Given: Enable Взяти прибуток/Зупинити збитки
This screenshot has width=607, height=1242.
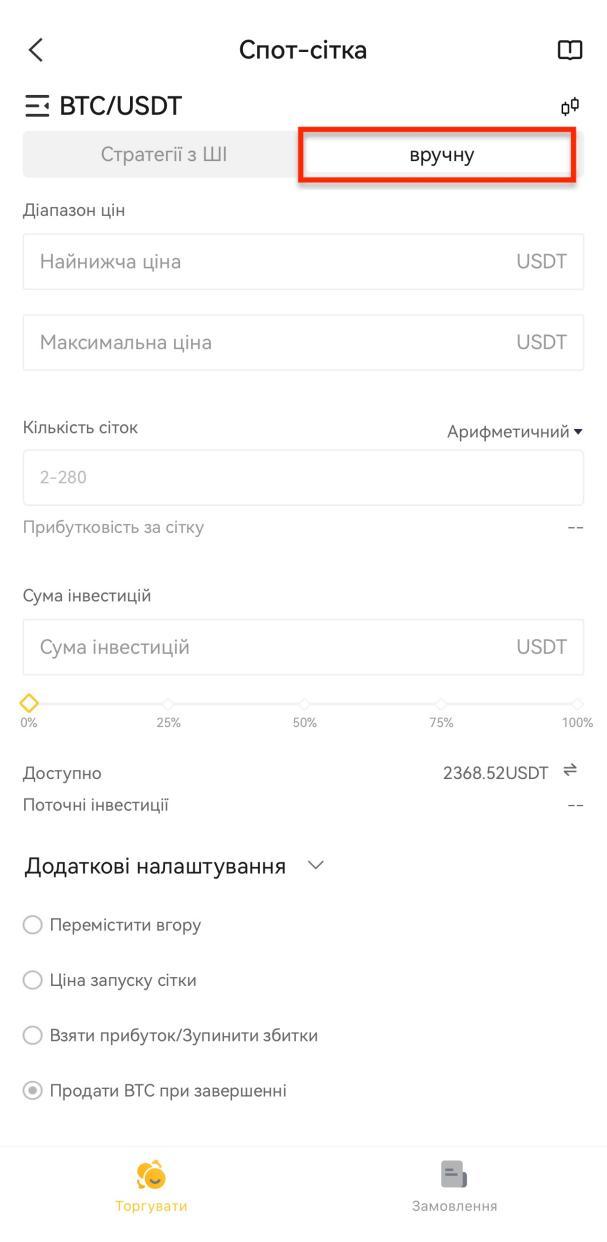Looking at the screenshot, I should (171, 1035).
